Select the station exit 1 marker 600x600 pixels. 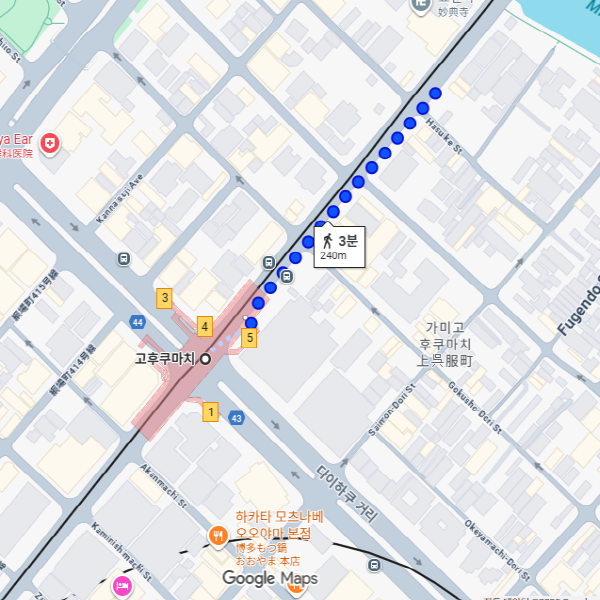[x=210, y=411]
